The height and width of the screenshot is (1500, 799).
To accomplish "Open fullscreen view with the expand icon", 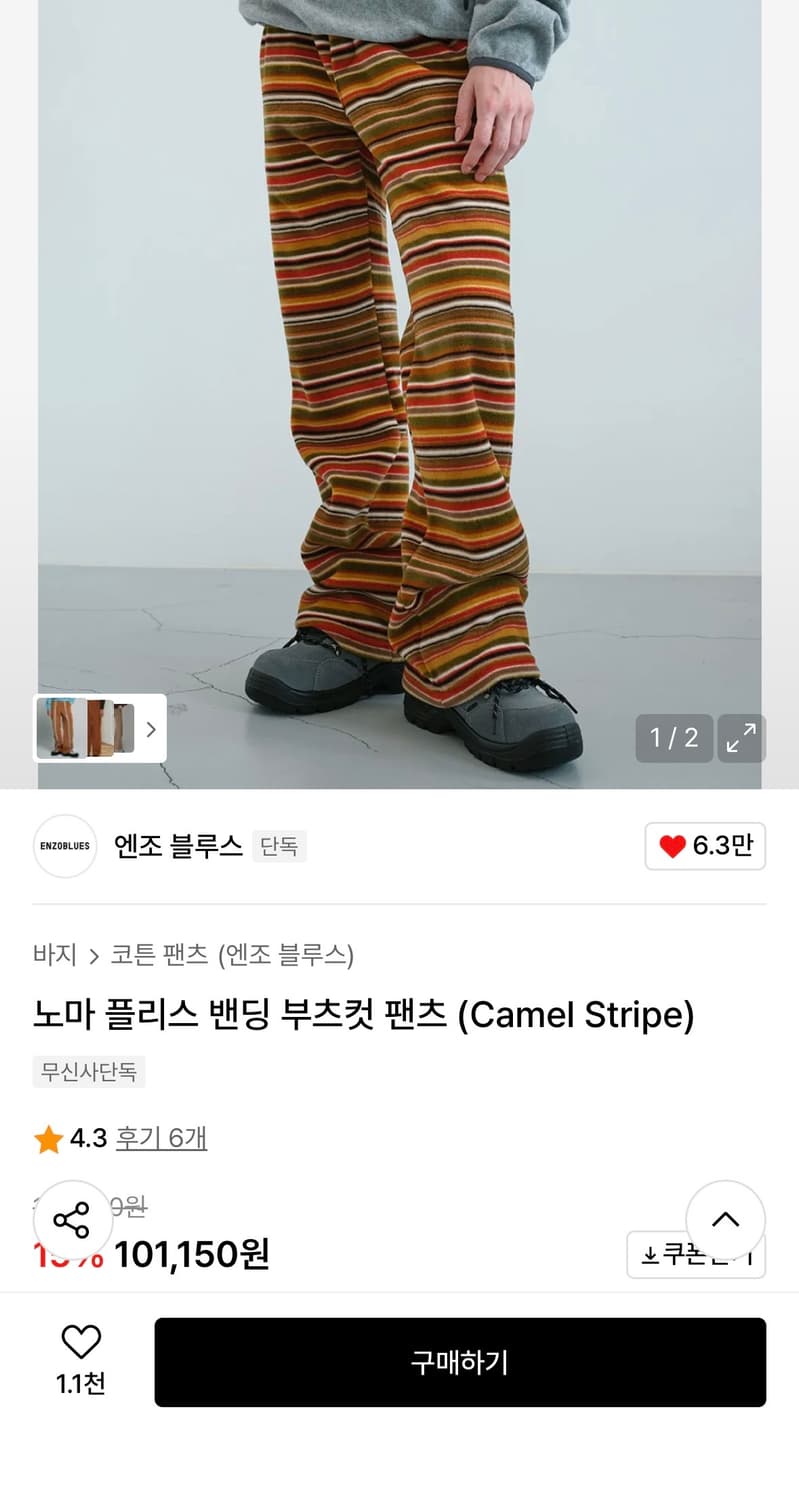I will 741,738.
